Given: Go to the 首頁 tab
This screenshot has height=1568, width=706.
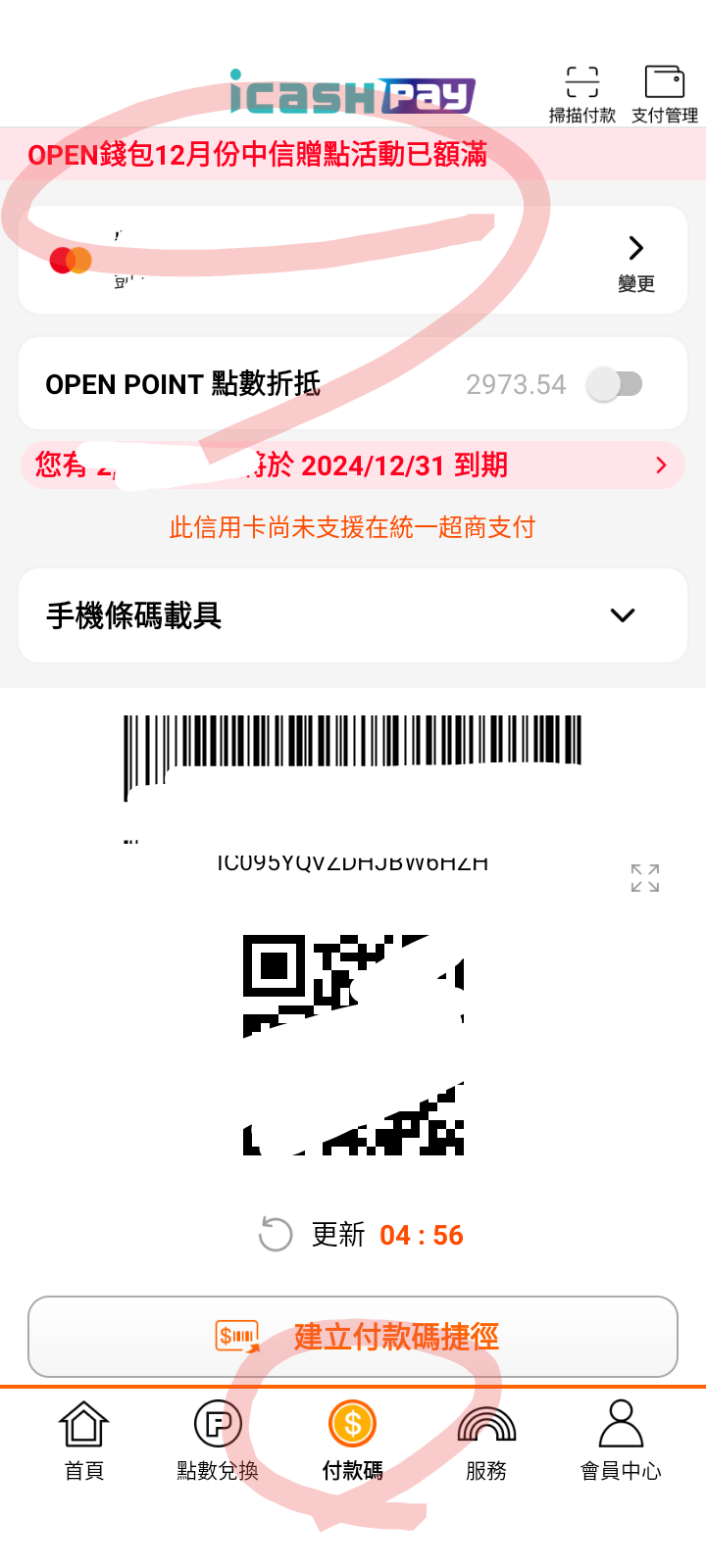Looking at the screenshot, I should [x=84, y=1438].
